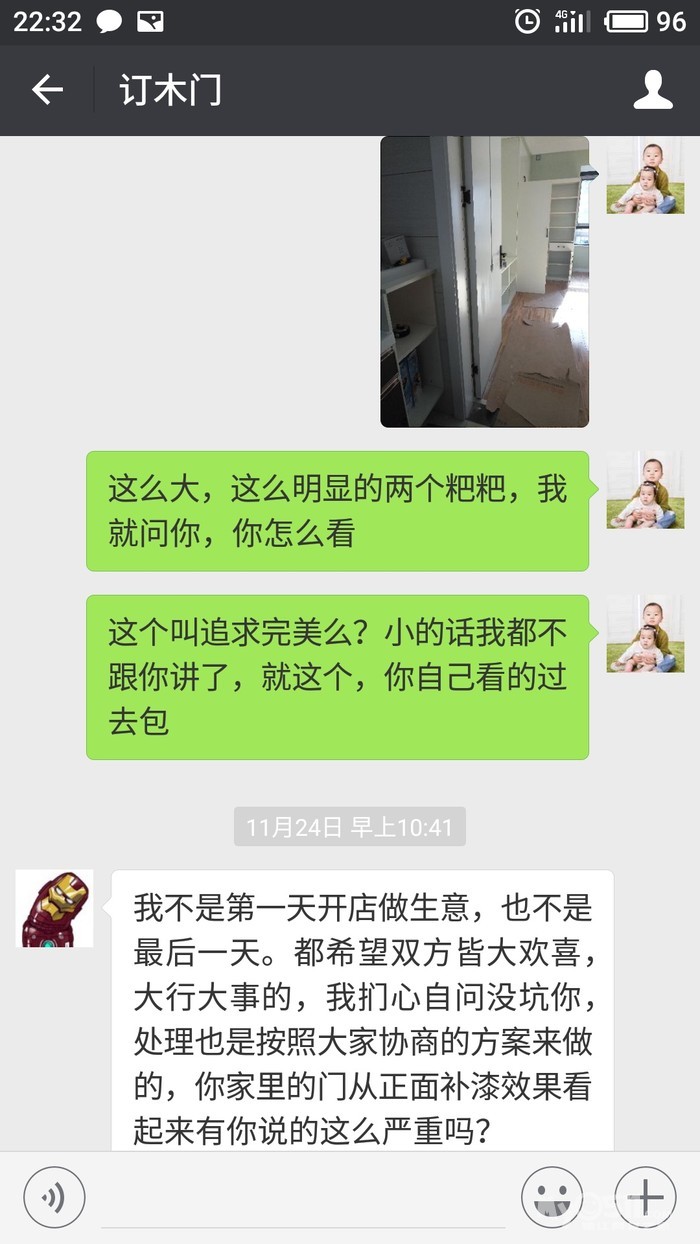Switch to voice message input

point(54,1197)
